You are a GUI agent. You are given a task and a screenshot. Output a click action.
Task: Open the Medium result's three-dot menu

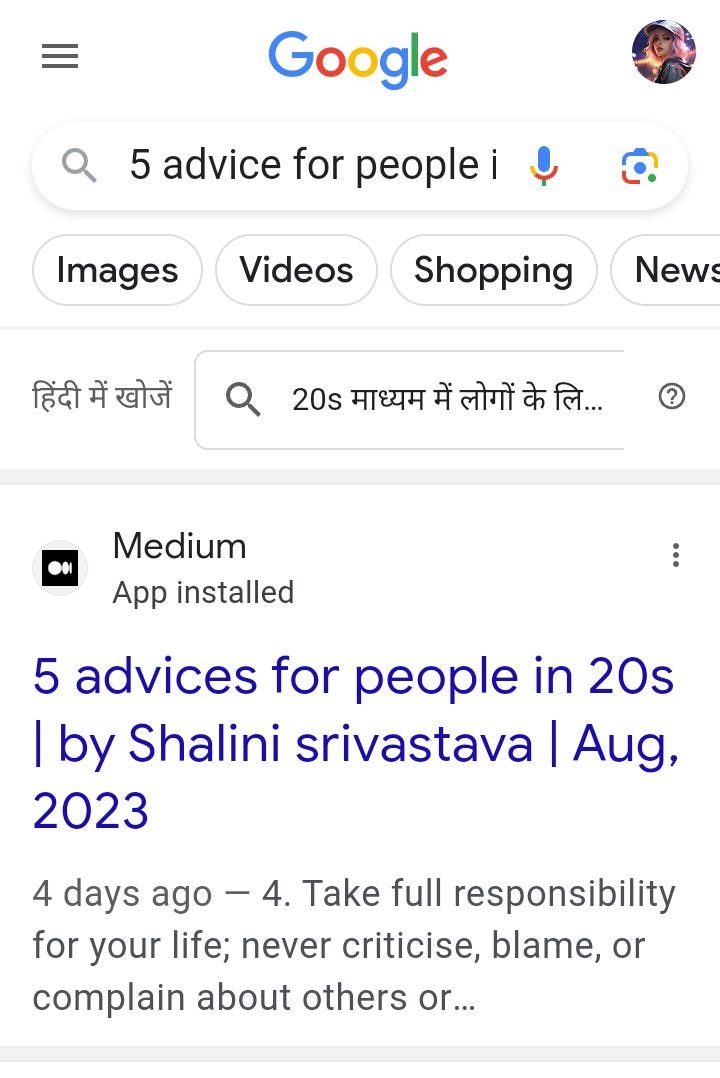pos(676,555)
